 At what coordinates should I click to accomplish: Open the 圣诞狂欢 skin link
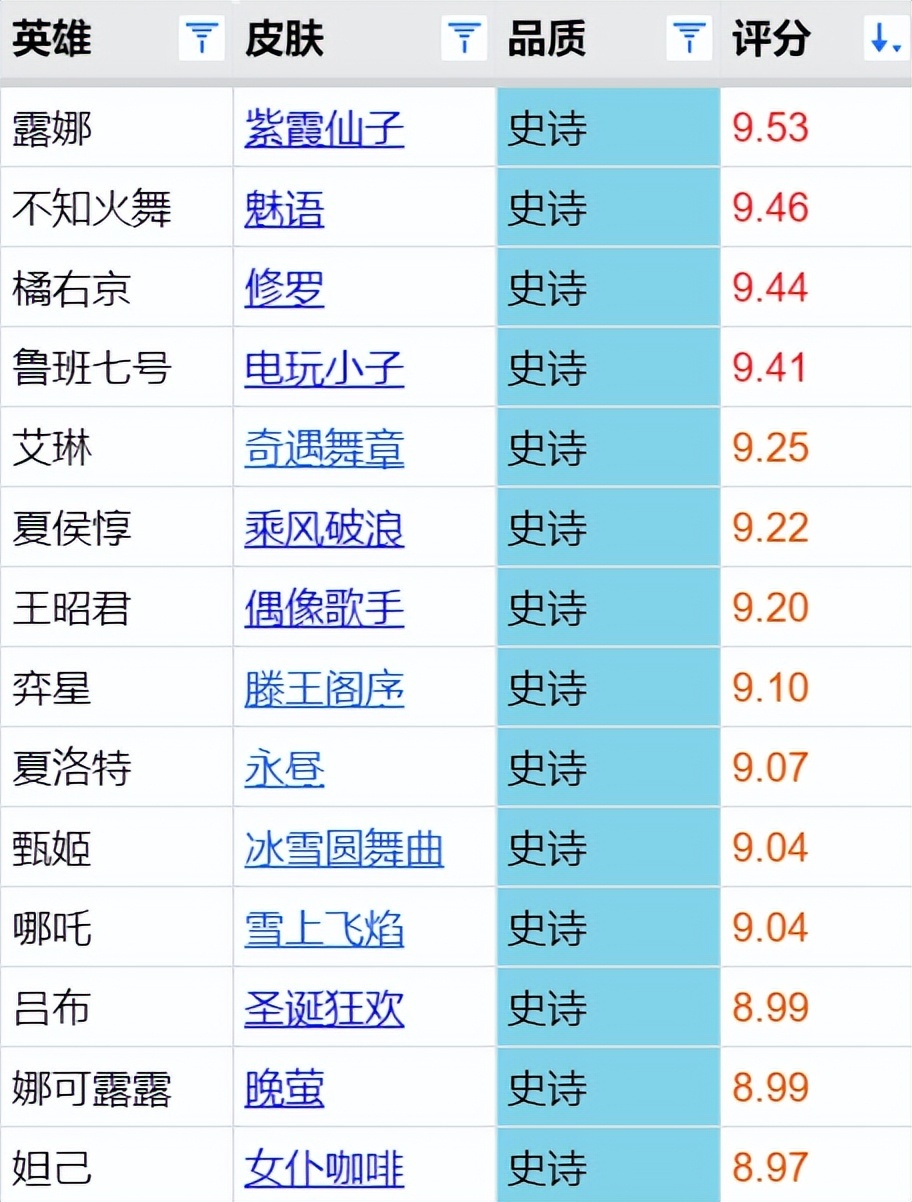coord(324,1009)
